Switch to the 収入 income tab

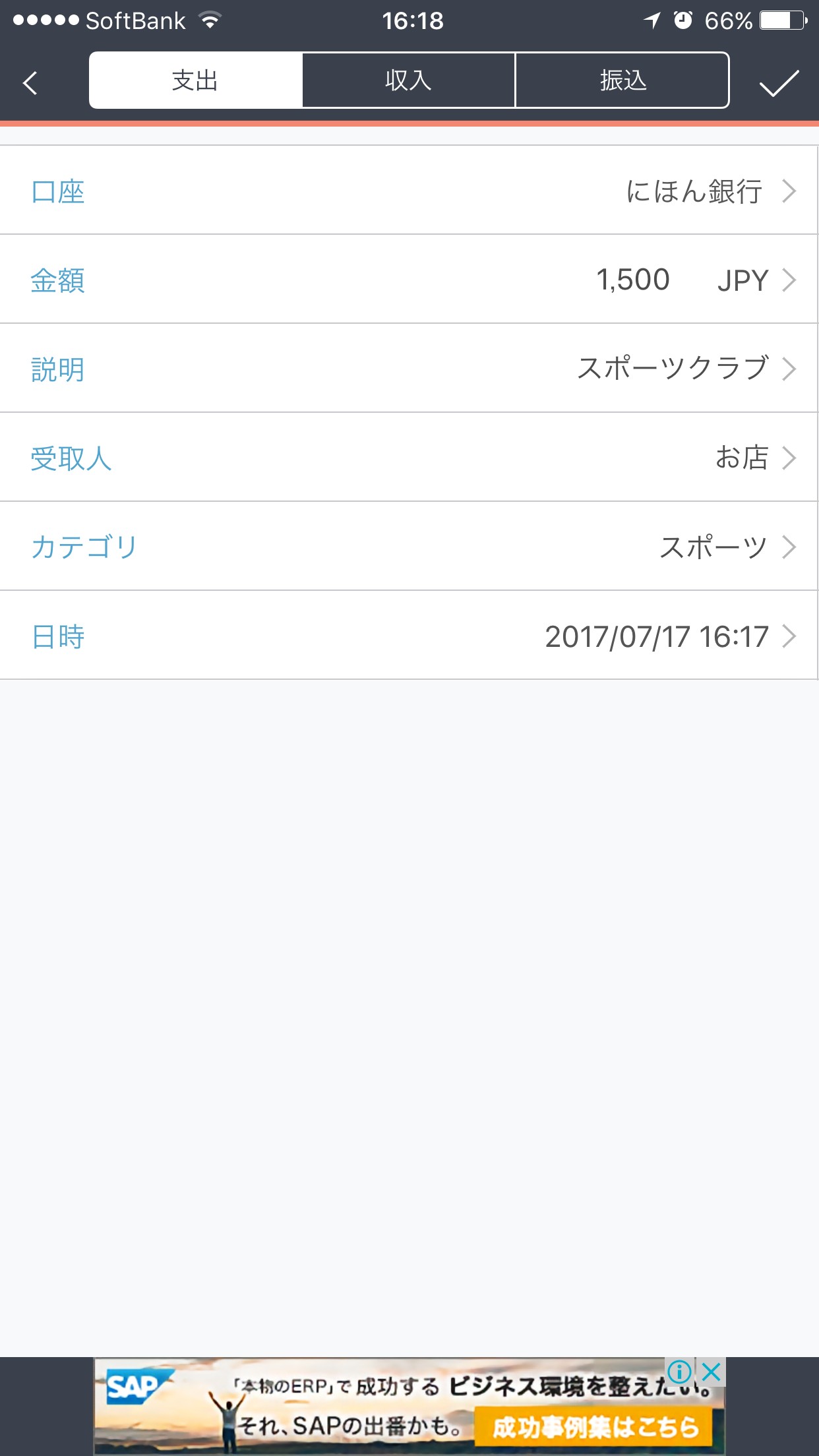(x=409, y=80)
